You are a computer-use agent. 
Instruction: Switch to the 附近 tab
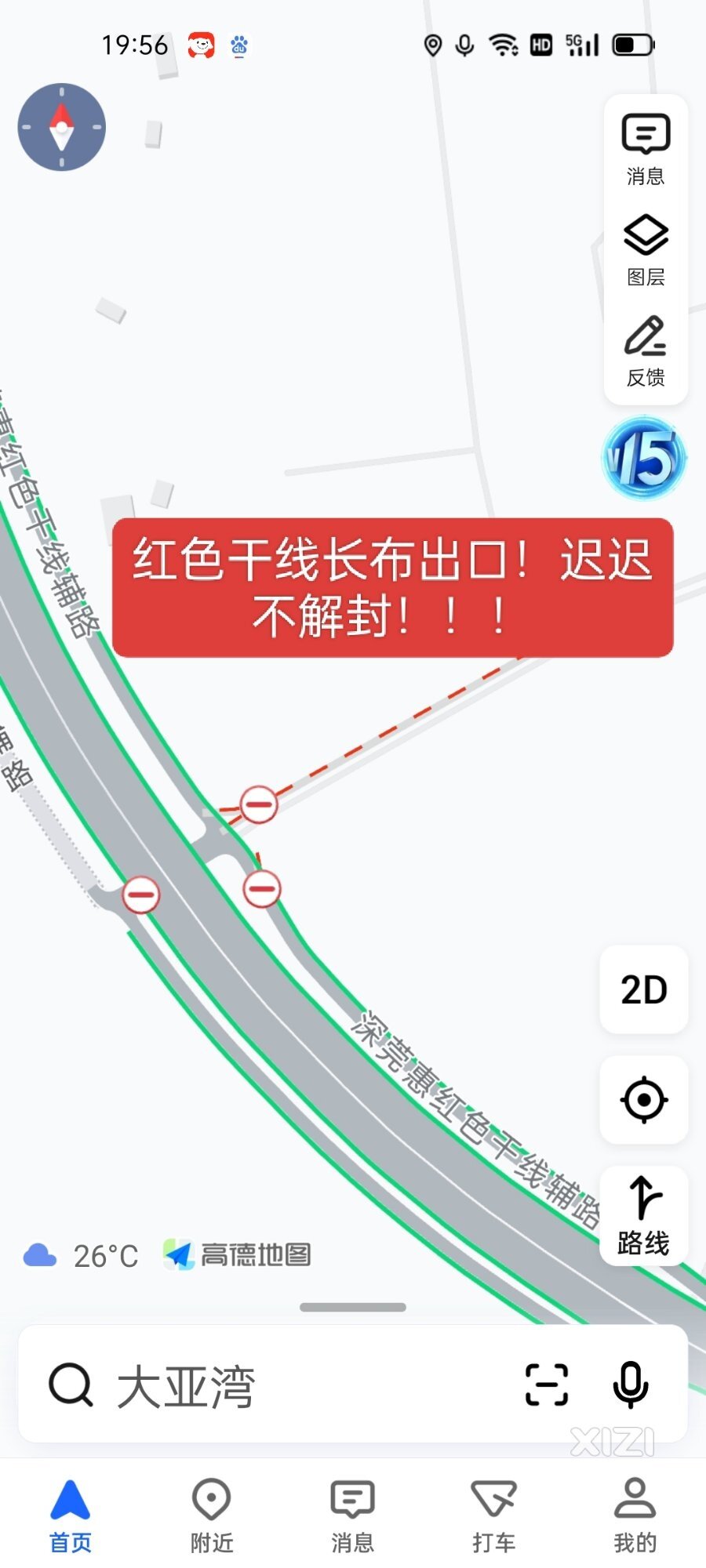click(212, 1515)
